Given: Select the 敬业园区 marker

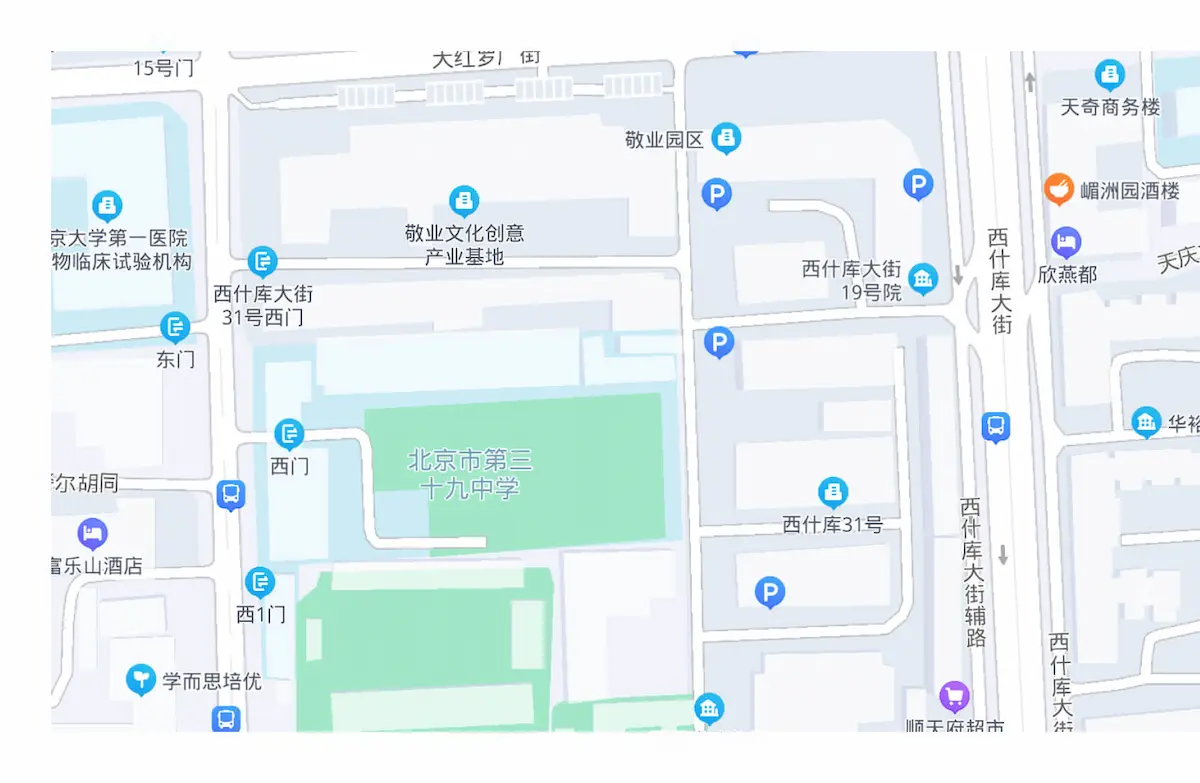Looking at the screenshot, I should click(x=726, y=138).
